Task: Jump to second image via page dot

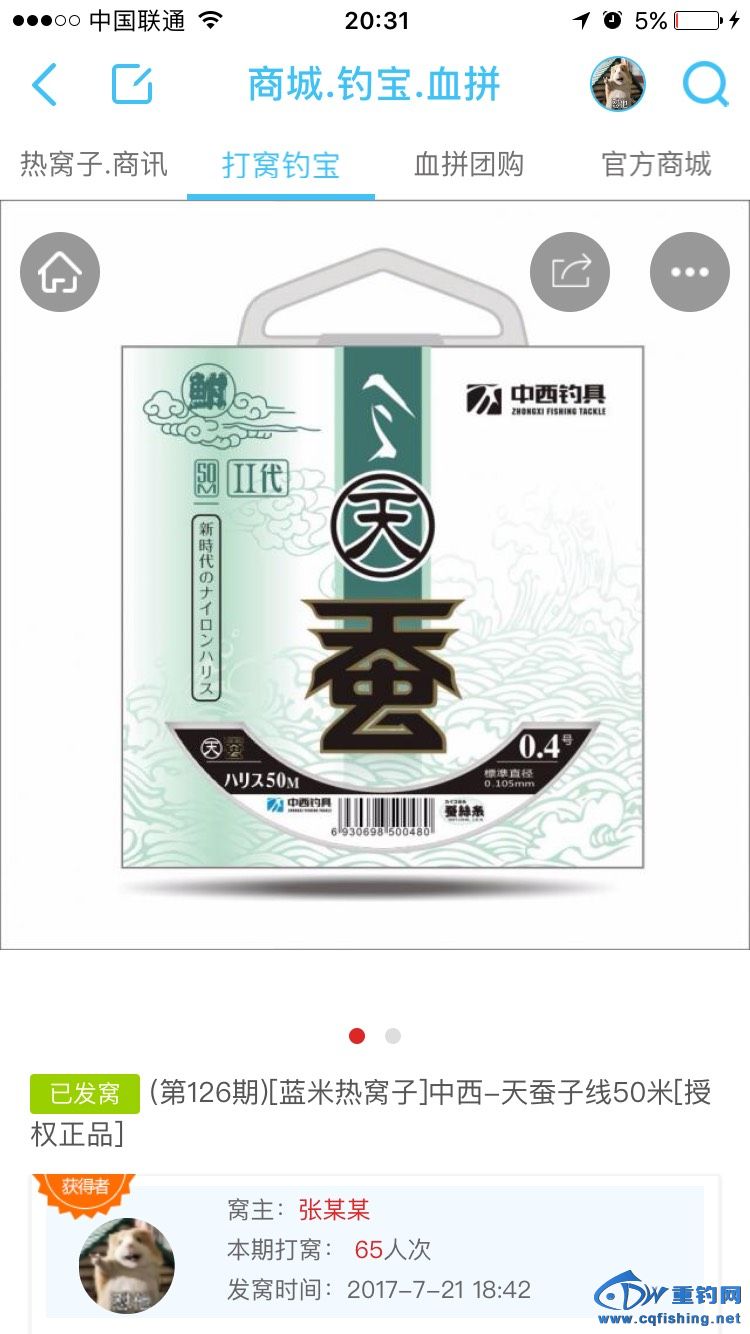Action: click(x=393, y=1036)
